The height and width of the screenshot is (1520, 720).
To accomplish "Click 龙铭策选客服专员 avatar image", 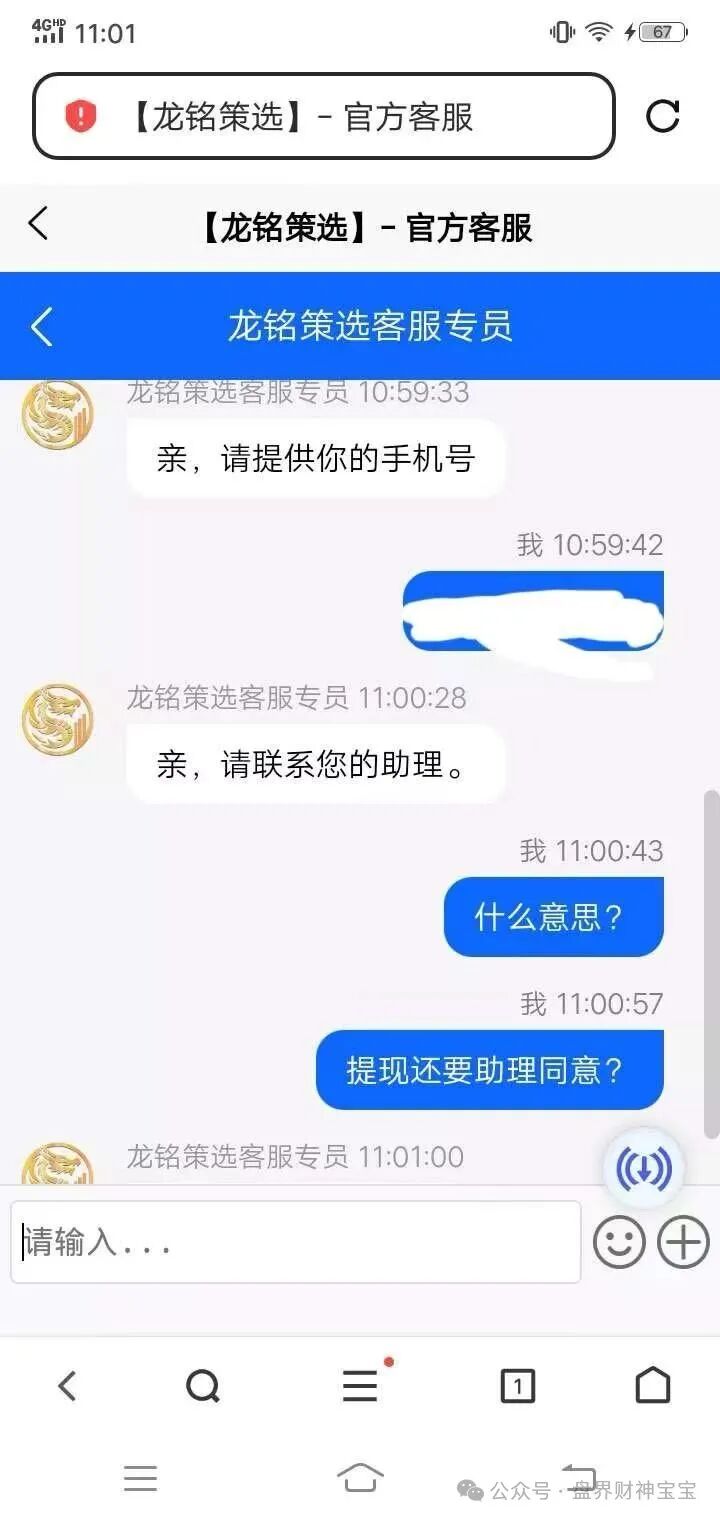I will (x=55, y=414).
